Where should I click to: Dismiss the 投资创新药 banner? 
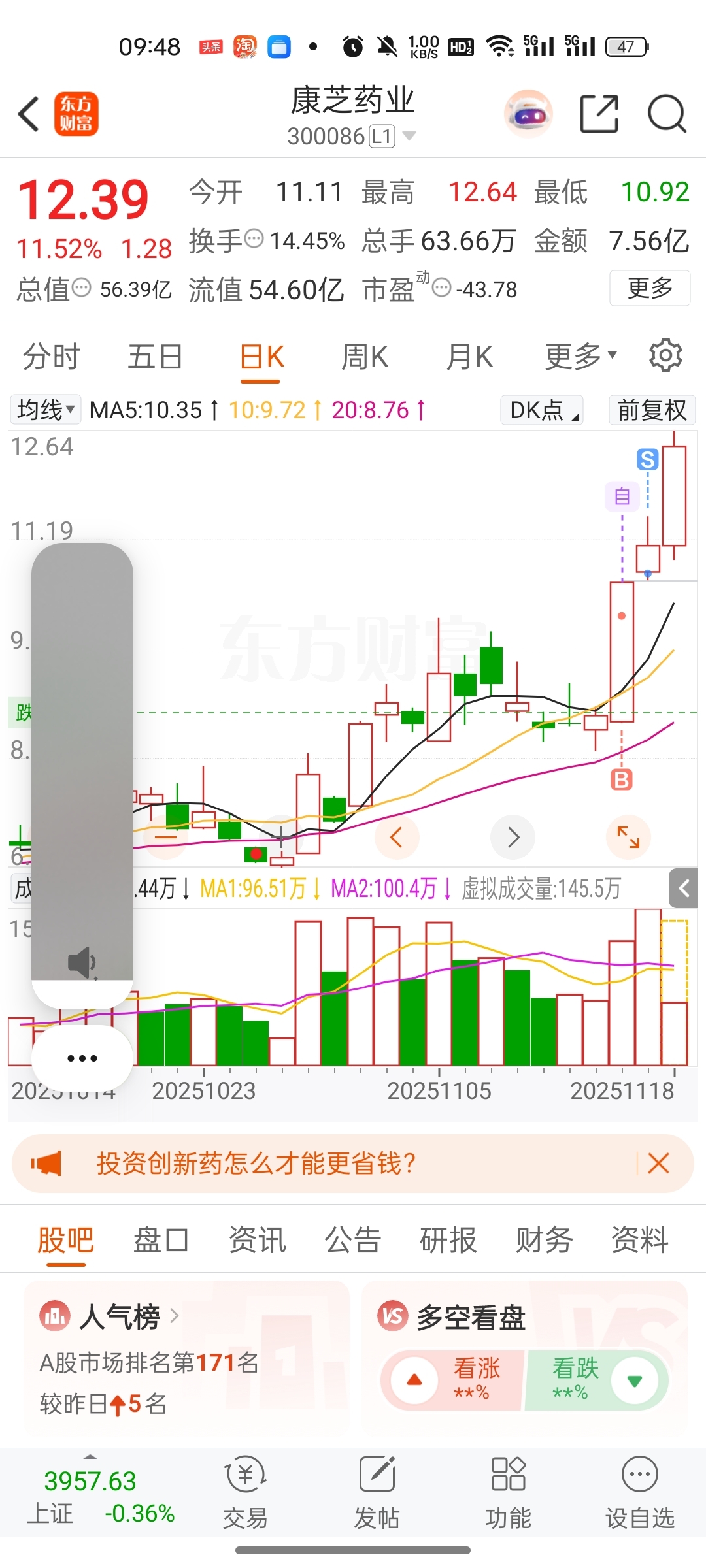tap(658, 1164)
